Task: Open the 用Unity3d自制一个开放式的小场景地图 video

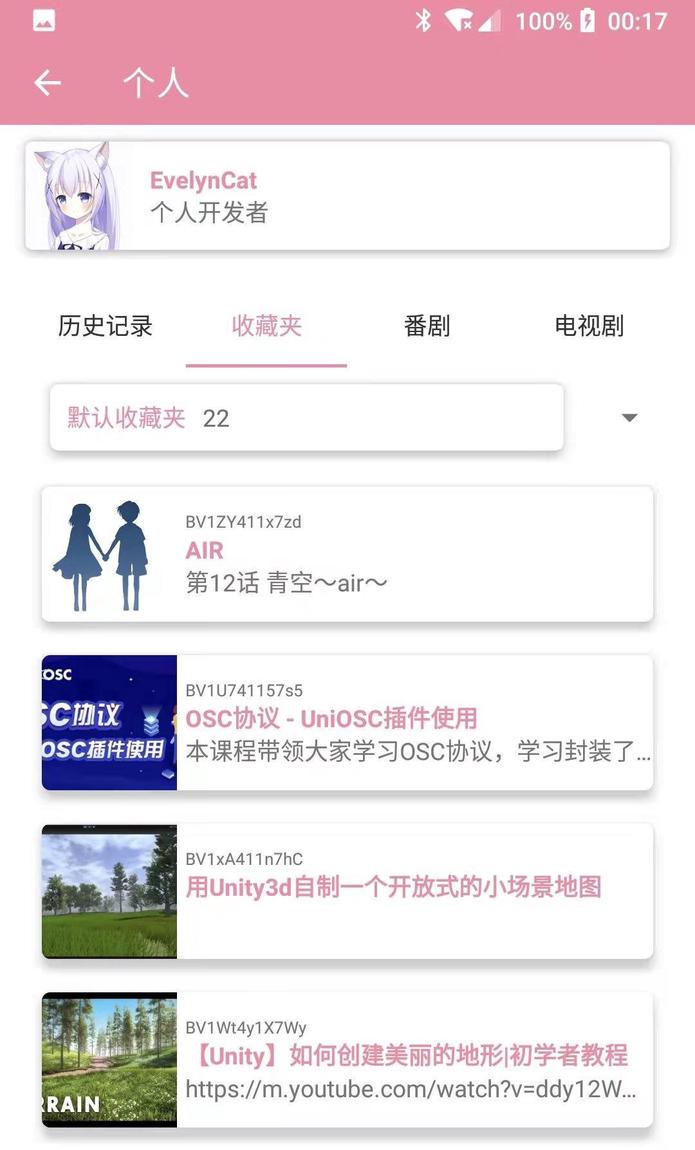Action: [x=347, y=890]
